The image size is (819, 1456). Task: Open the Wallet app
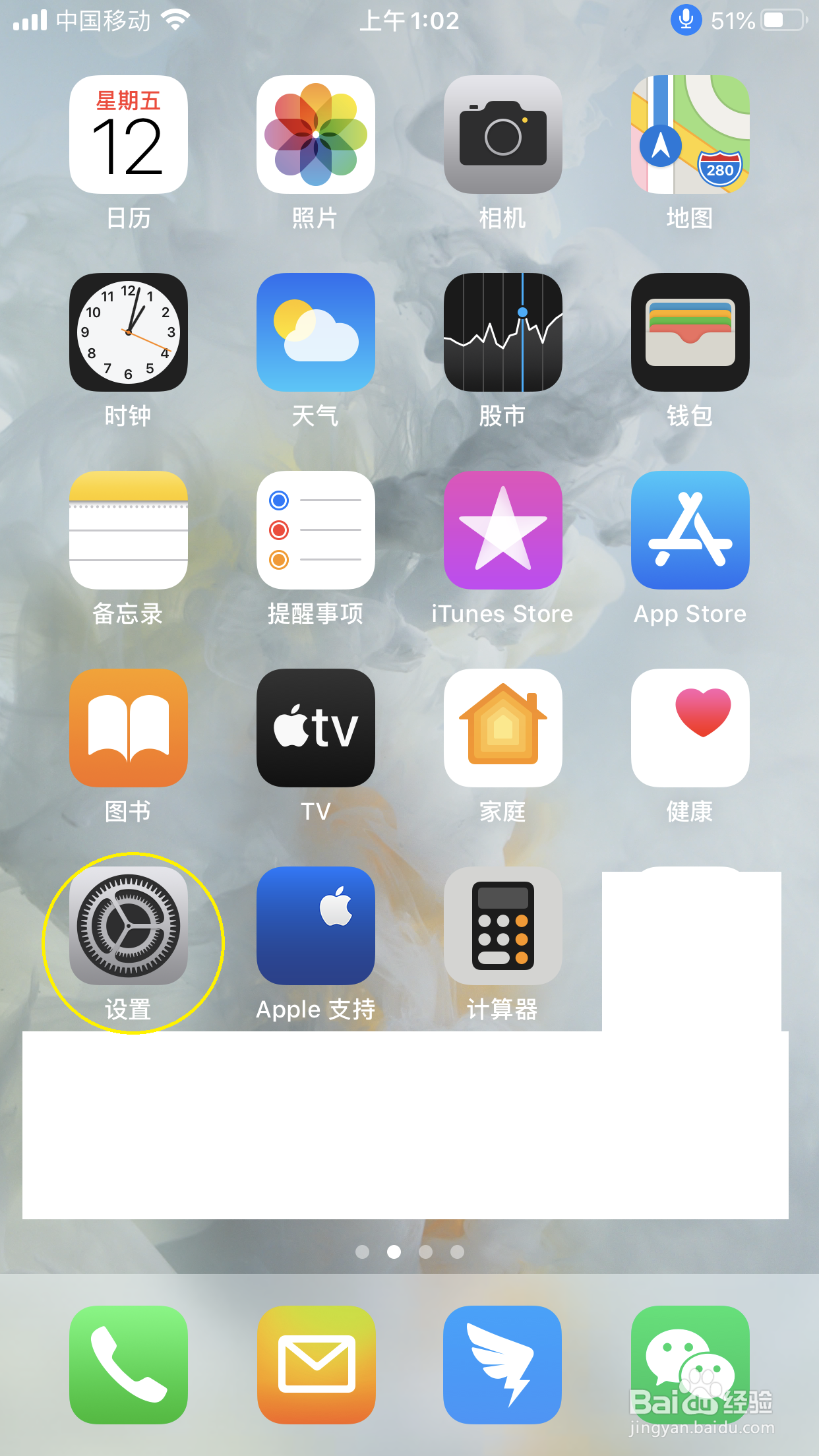pyautogui.click(x=690, y=332)
